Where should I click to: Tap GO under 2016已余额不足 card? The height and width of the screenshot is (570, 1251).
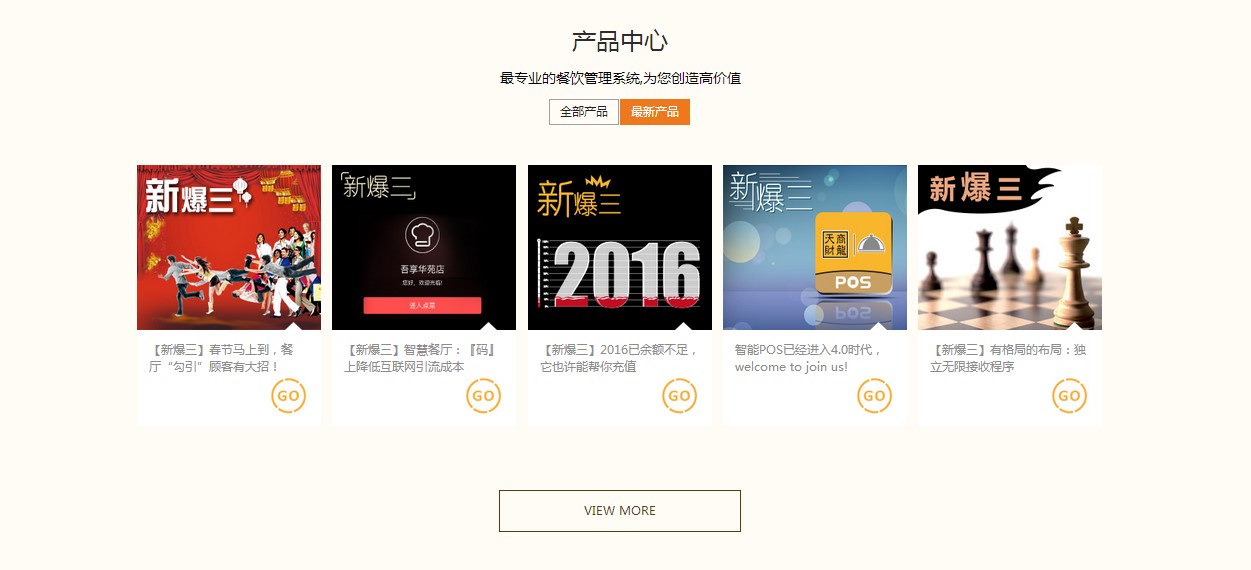(x=679, y=396)
